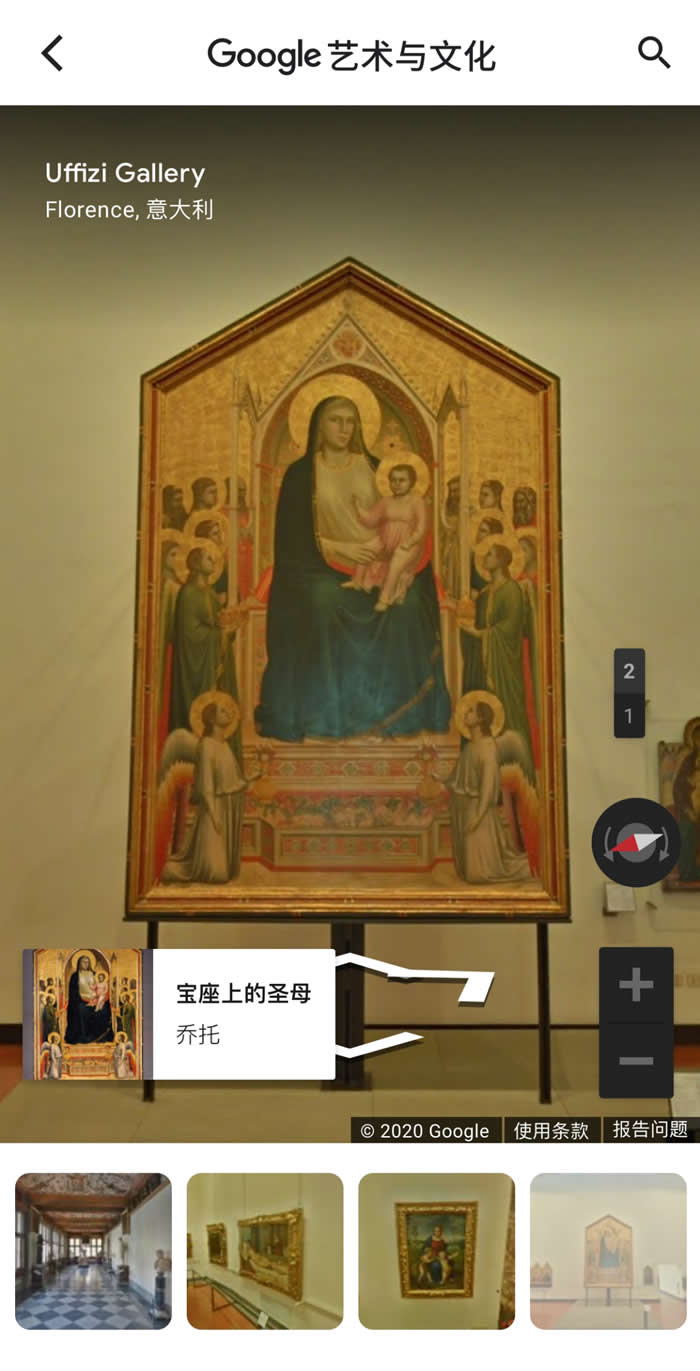Open the second thumbnail with framed wall paintings

pyautogui.click(x=265, y=1251)
